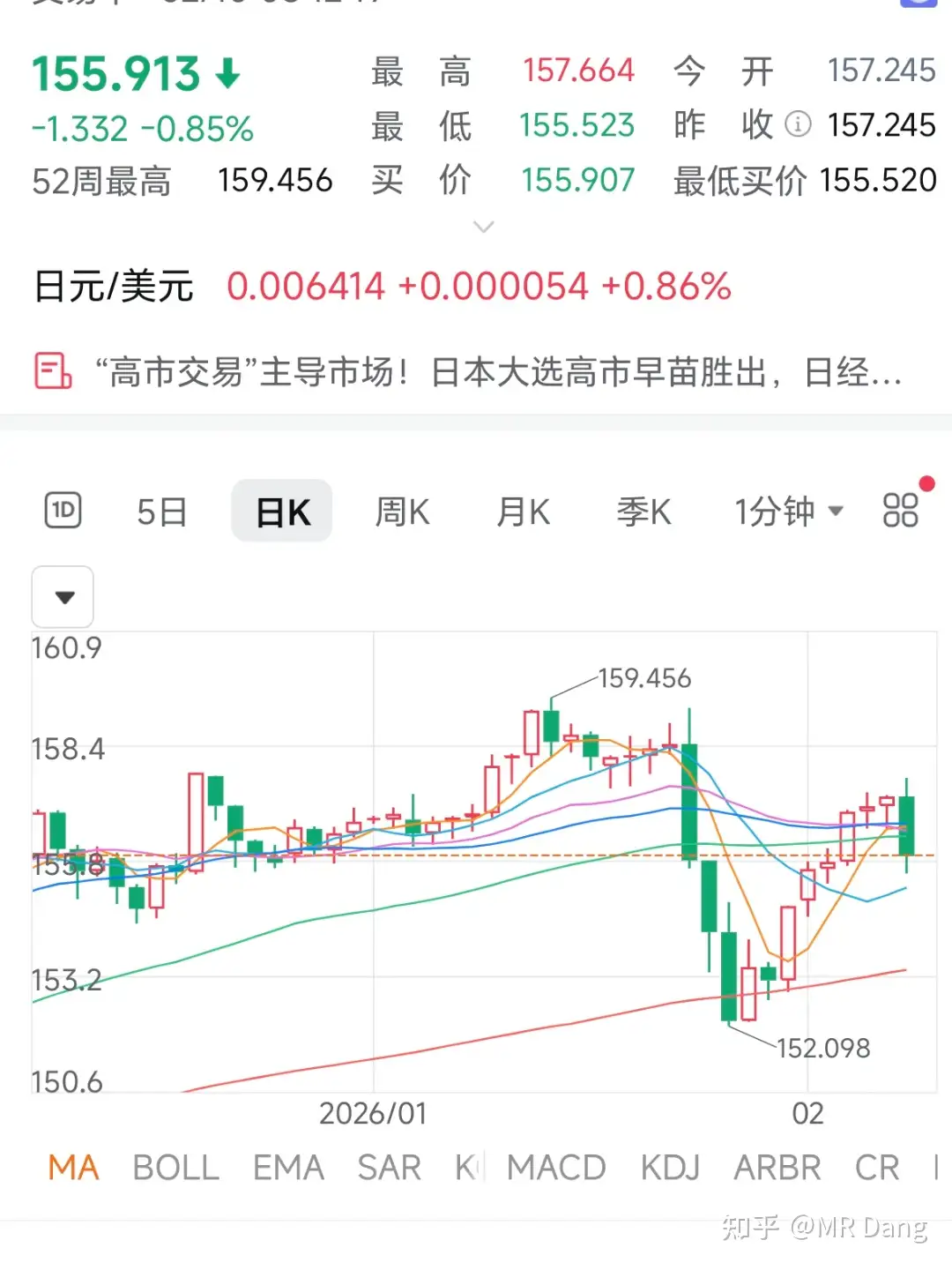This screenshot has height=1270, width=952.
Task: Expand the quote details chevron below 买价
Action: pos(484,227)
